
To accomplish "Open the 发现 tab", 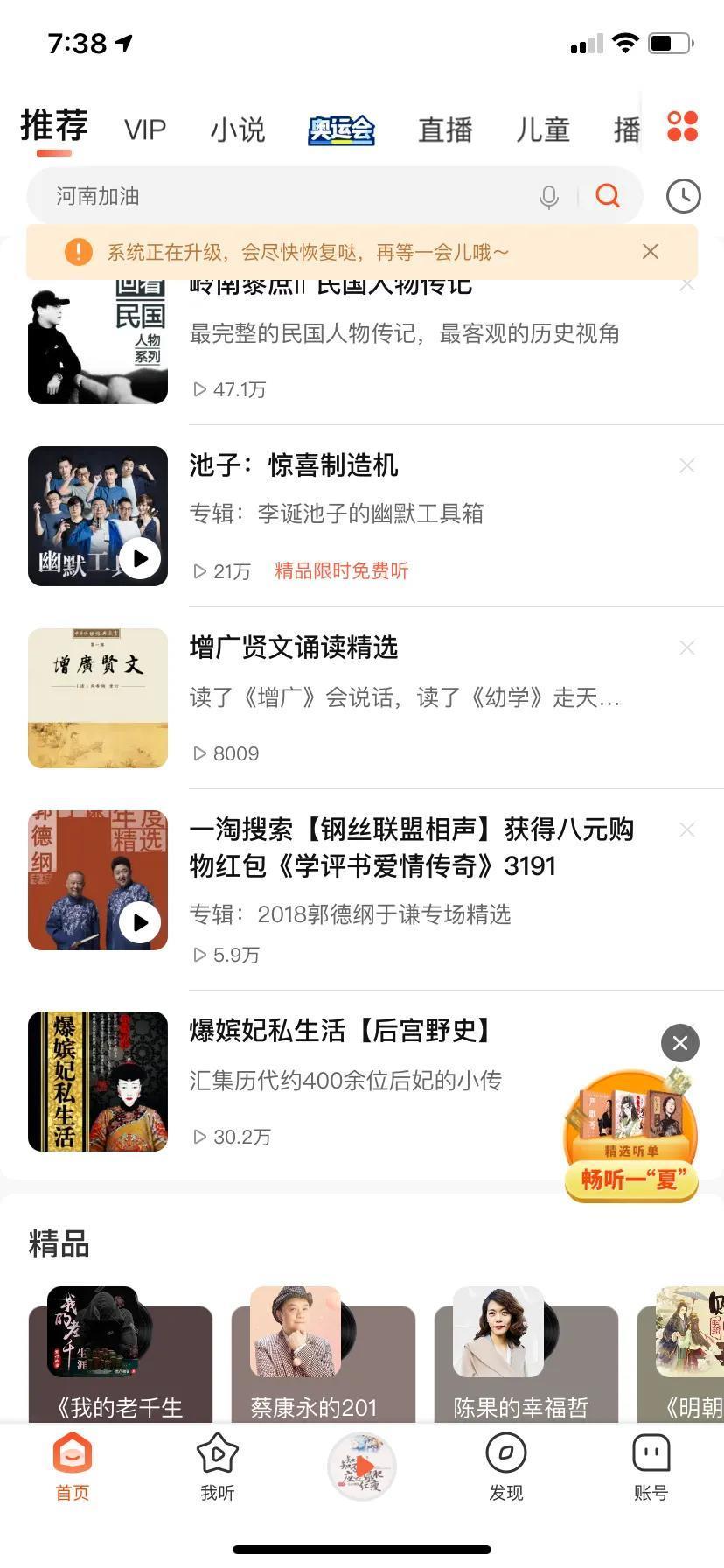I will pyautogui.click(x=505, y=1467).
